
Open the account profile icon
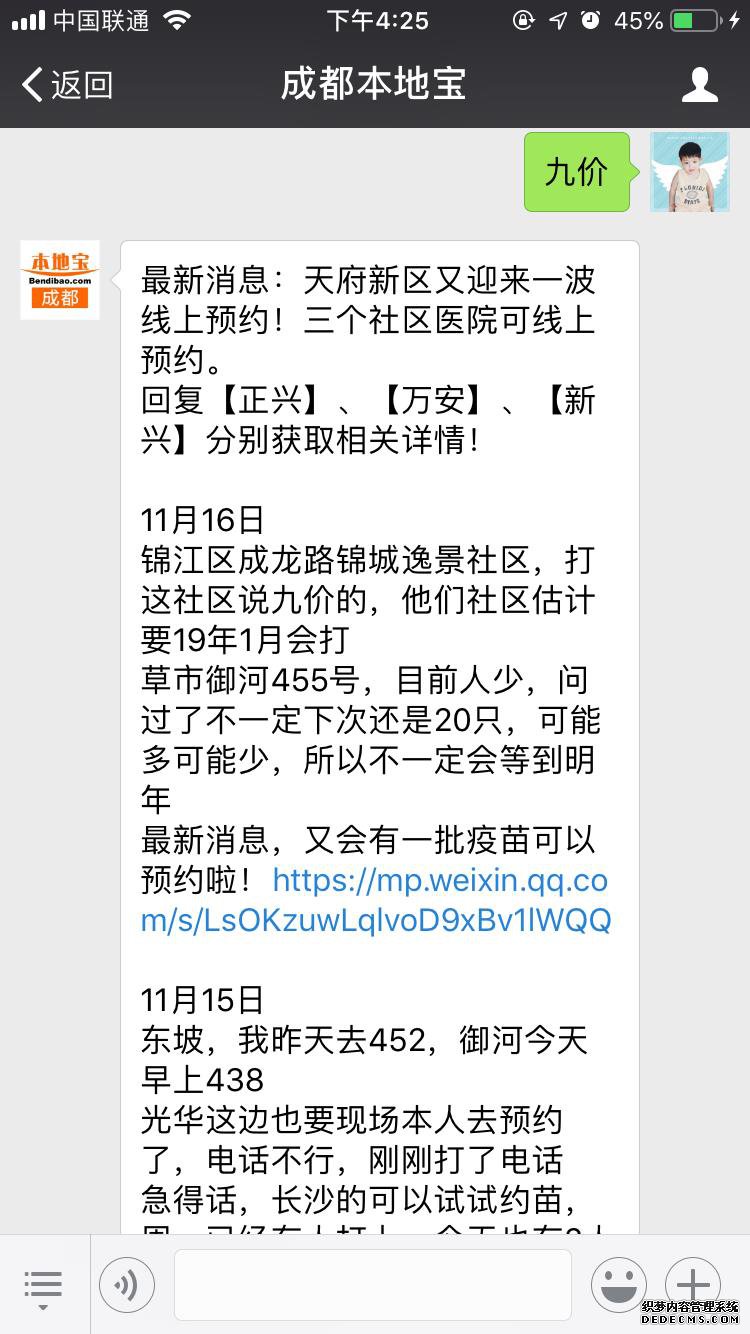(x=699, y=85)
